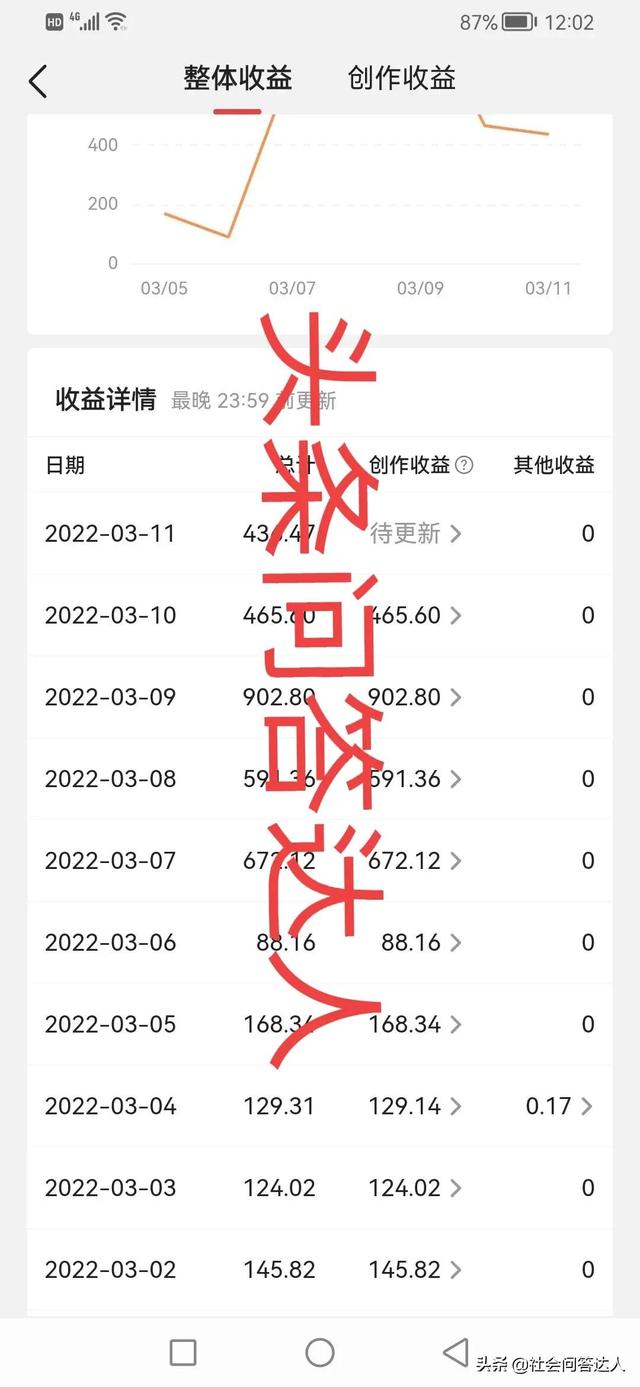View 2022-03-03 creation earnings 124.02
Screen dimensions: 640x1387
(415, 1188)
